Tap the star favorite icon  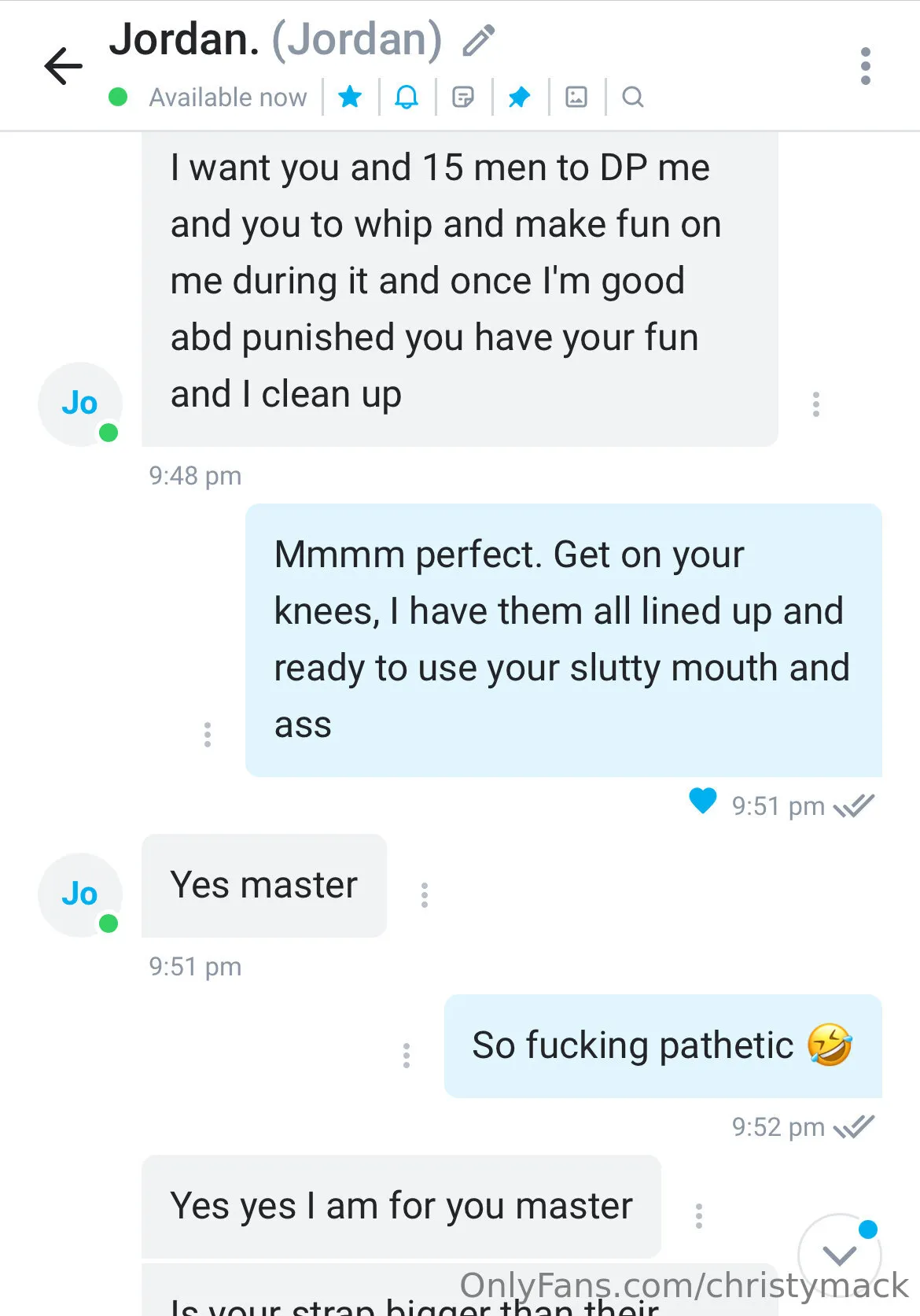(350, 97)
